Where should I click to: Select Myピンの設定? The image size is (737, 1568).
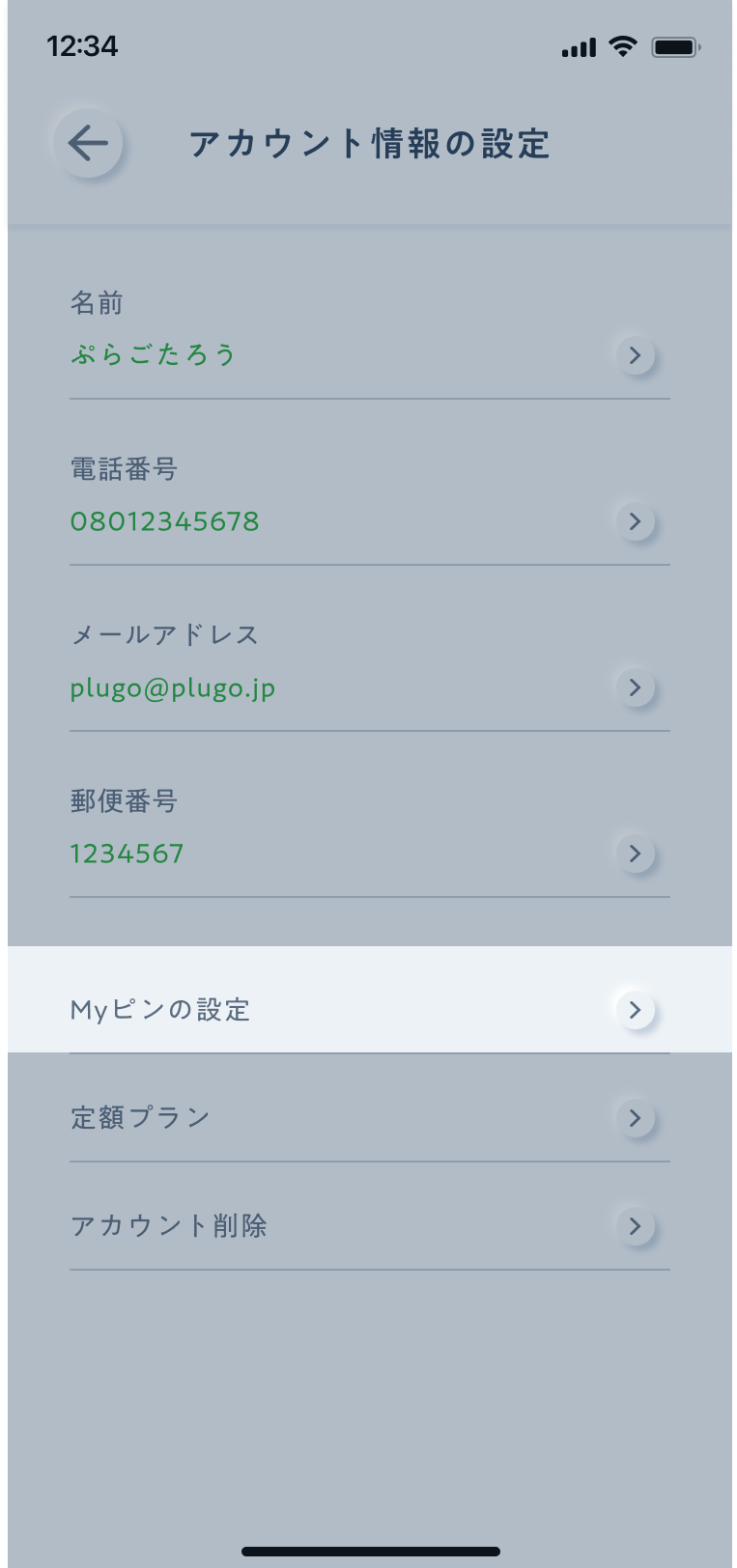369,1000
